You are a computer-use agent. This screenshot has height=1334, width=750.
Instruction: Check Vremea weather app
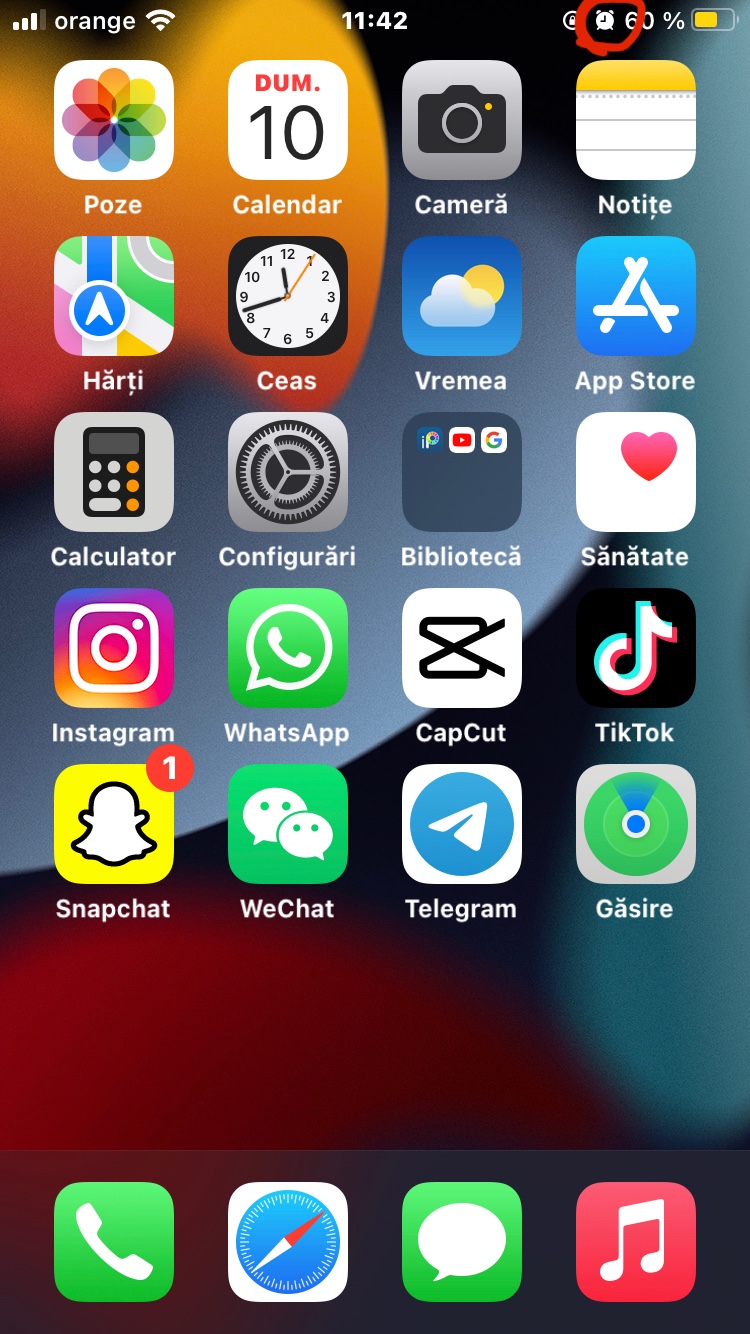coord(461,296)
